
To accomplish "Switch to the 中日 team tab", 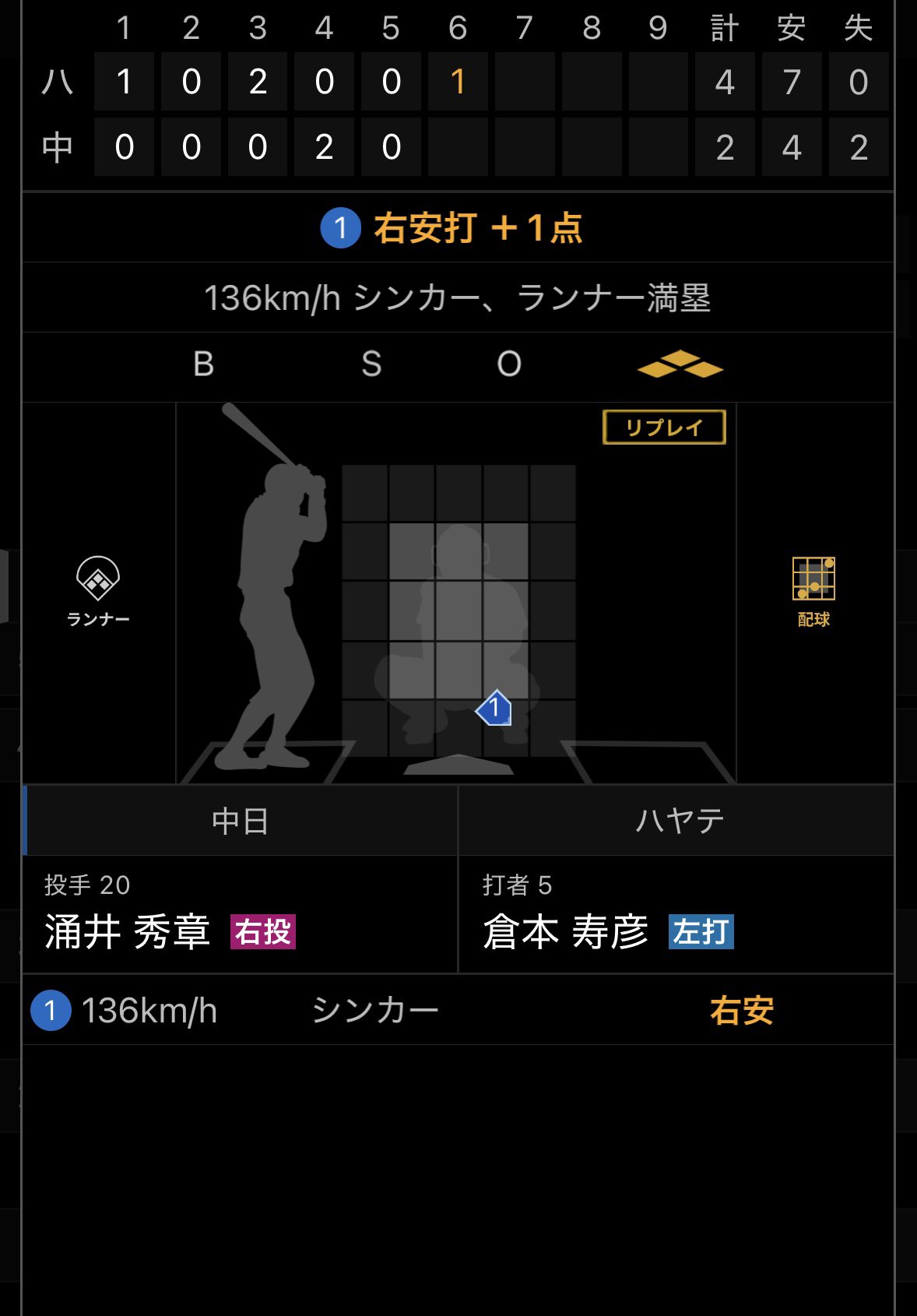I will (x=241, y=821).
